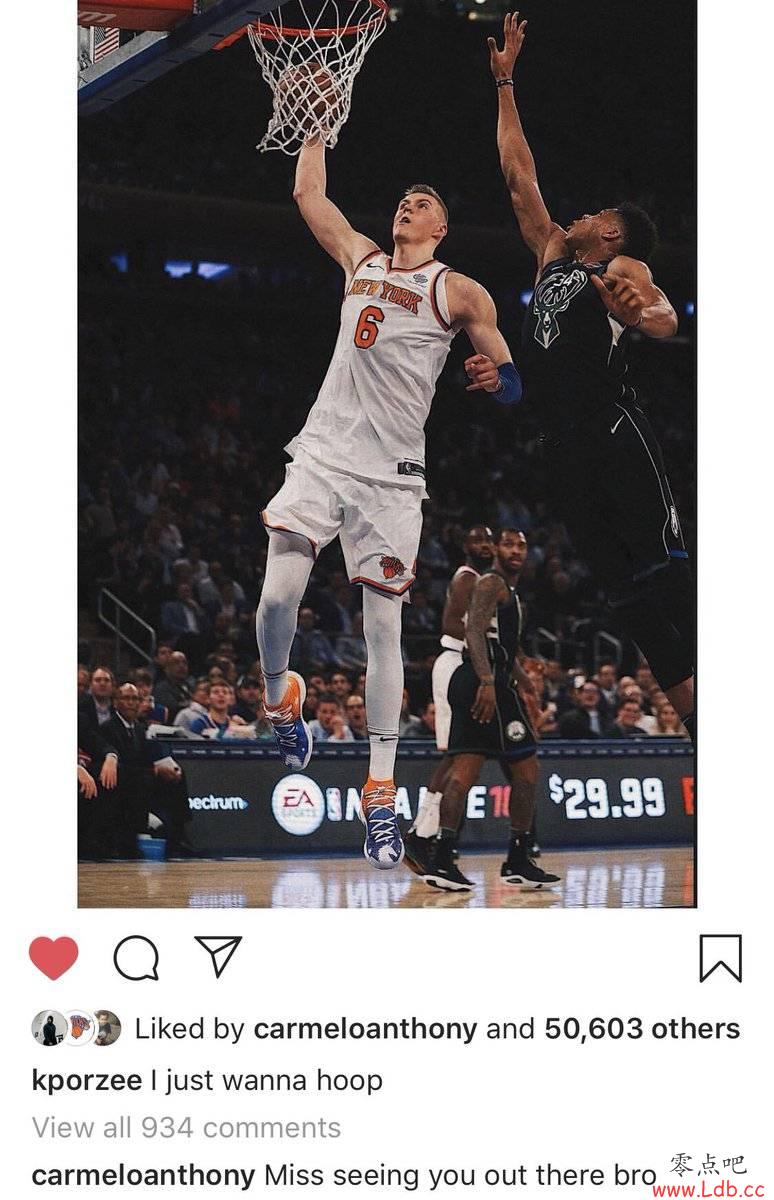Open carmeloanthony's profile from his comment
The width and height of the screenshot is (774, 1200).
[x=143, y=1175]
